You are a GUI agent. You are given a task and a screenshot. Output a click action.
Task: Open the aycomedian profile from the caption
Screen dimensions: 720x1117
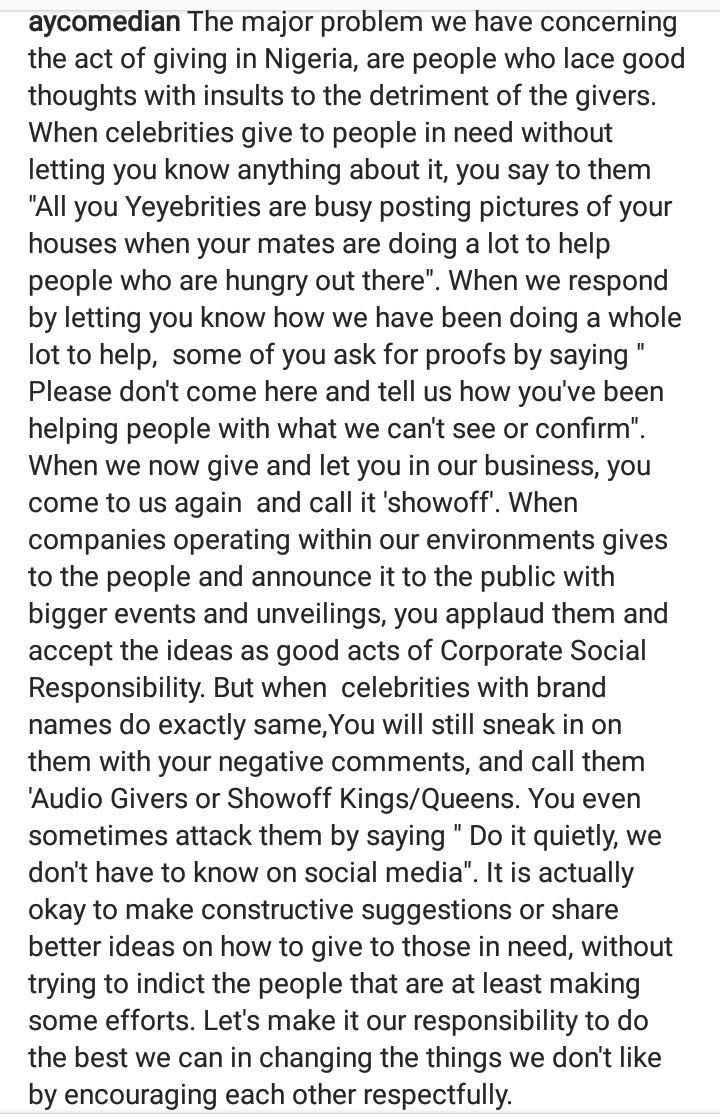click(104, 23)
